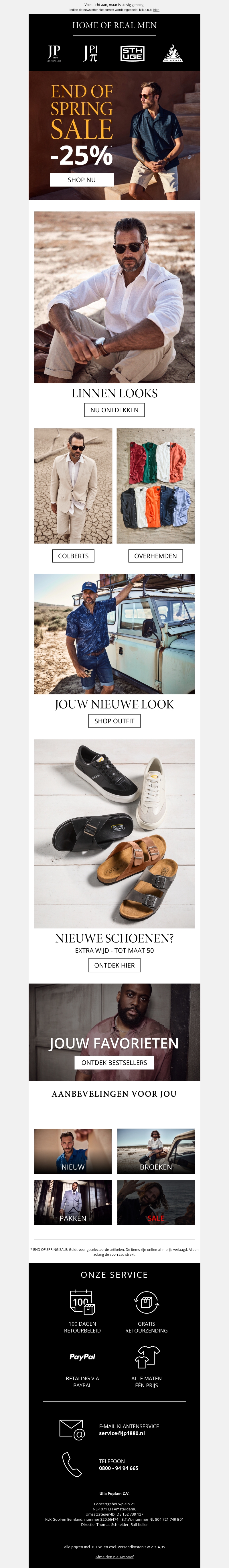
Task: Tap the SHOP NU sale button
Action: pyautogui.click(x=81, y=180)
